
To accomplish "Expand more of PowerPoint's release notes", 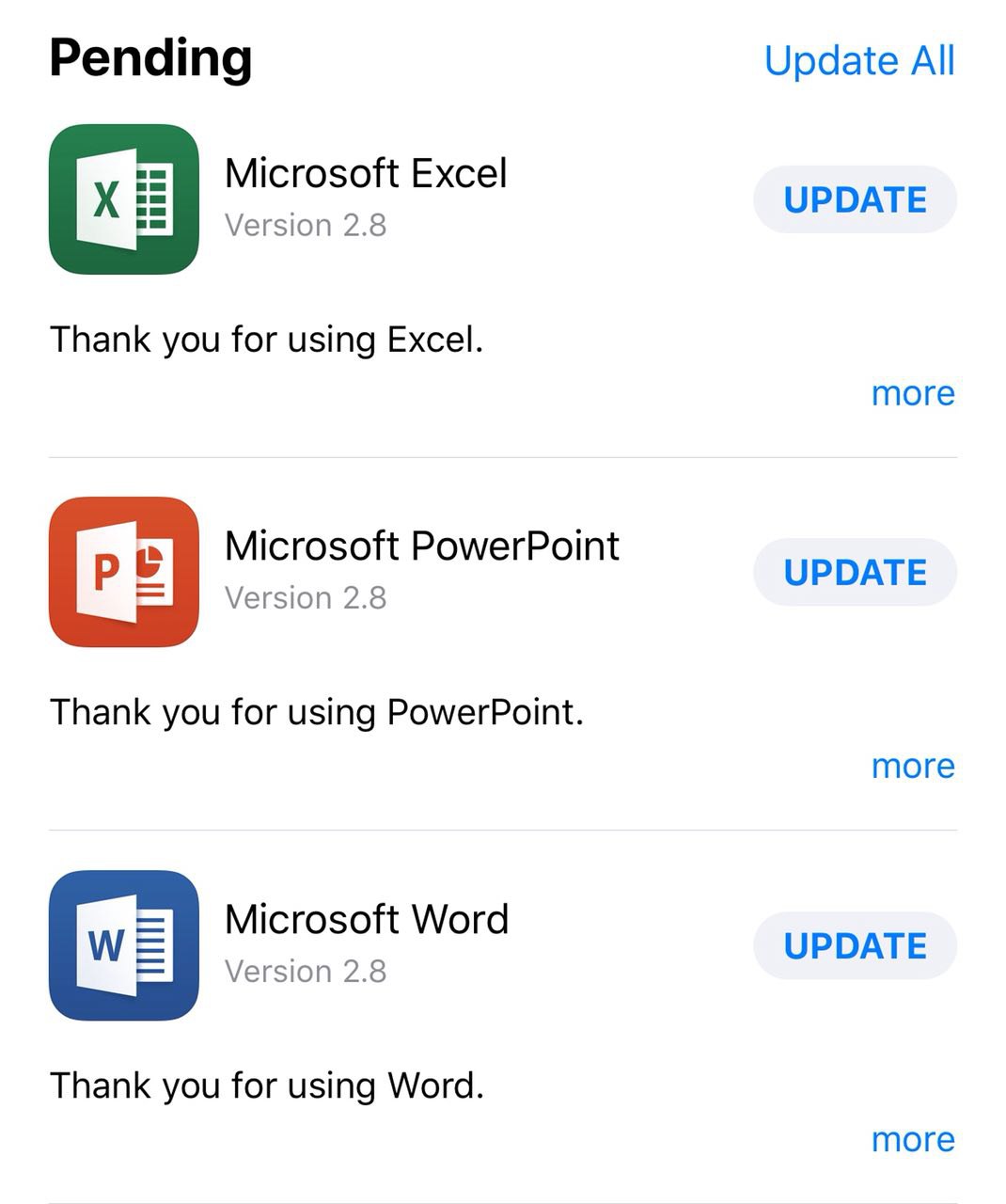I will pos(912,766).
